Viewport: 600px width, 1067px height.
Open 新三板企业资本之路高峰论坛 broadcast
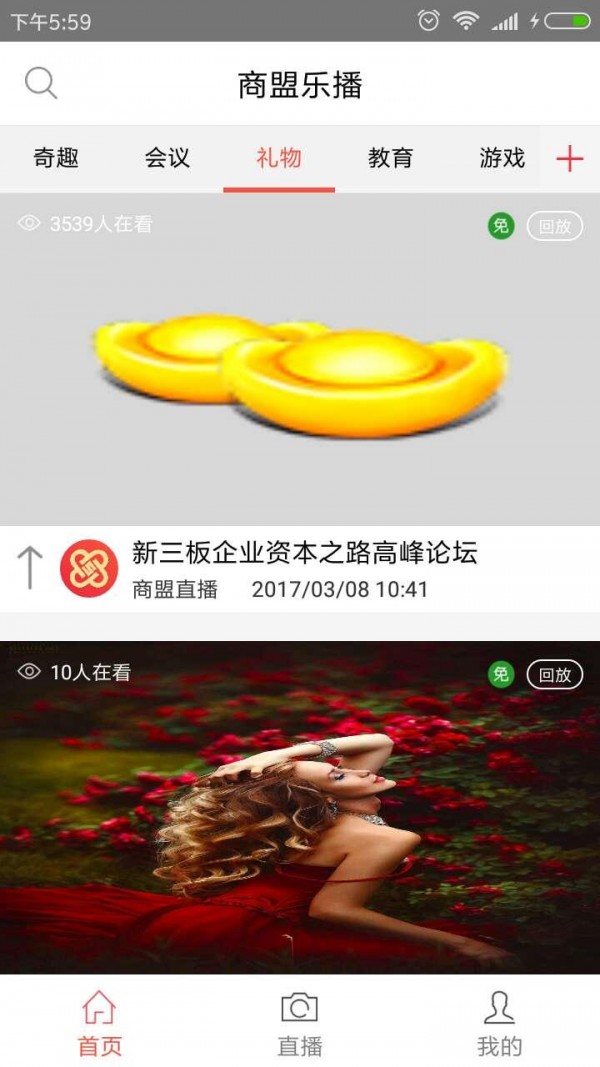[305, 552]
